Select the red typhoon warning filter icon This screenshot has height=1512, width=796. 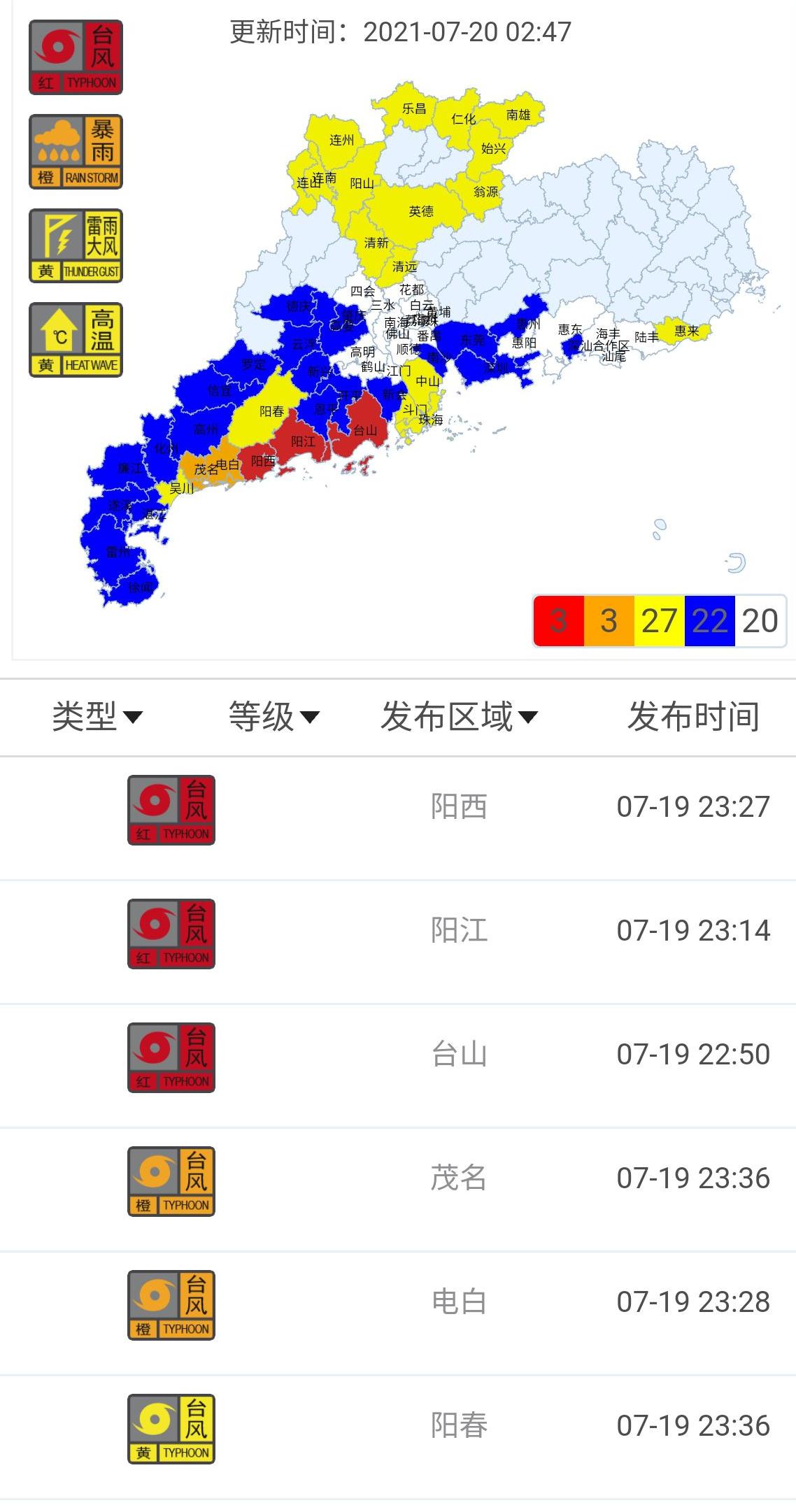(x=76, y=57)
